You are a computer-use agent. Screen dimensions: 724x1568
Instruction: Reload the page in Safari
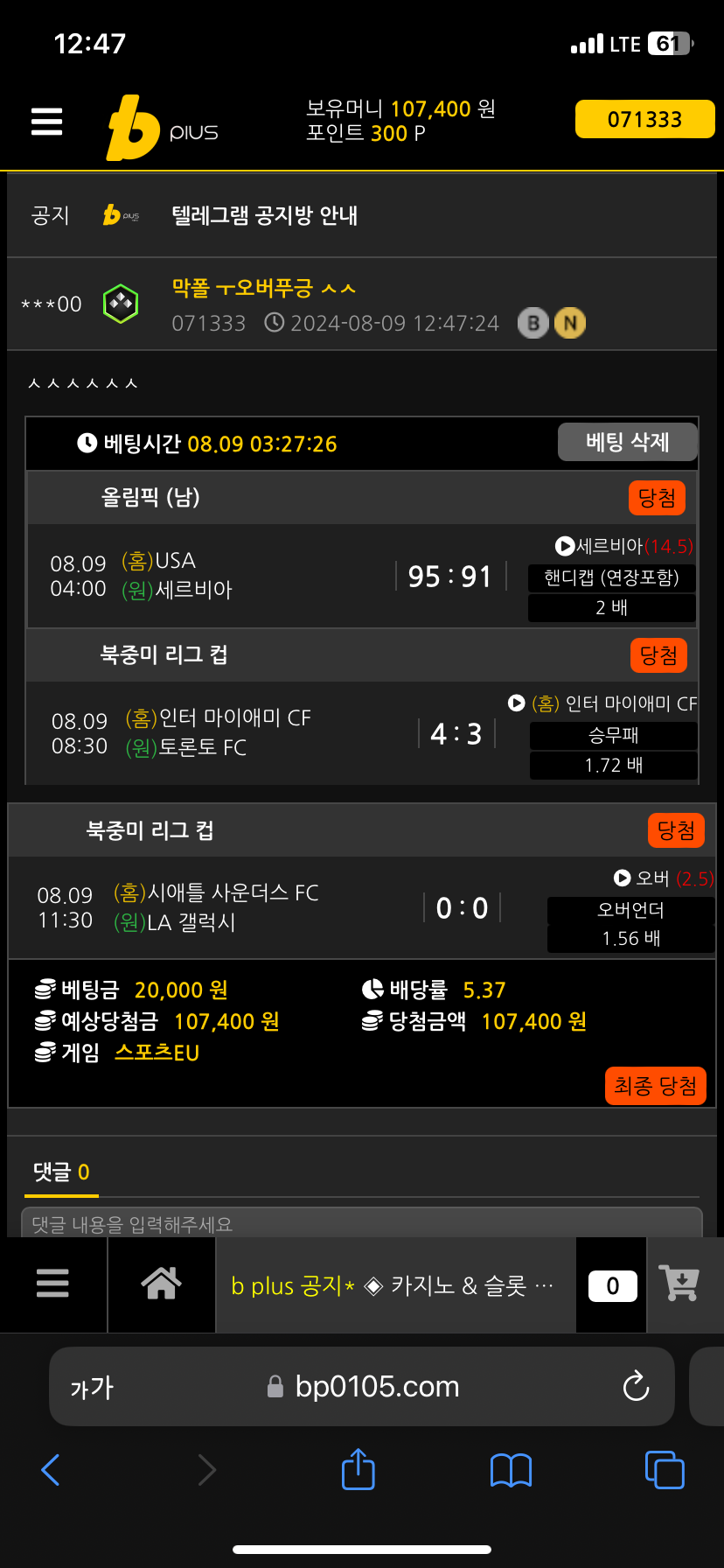point(636,1386)
